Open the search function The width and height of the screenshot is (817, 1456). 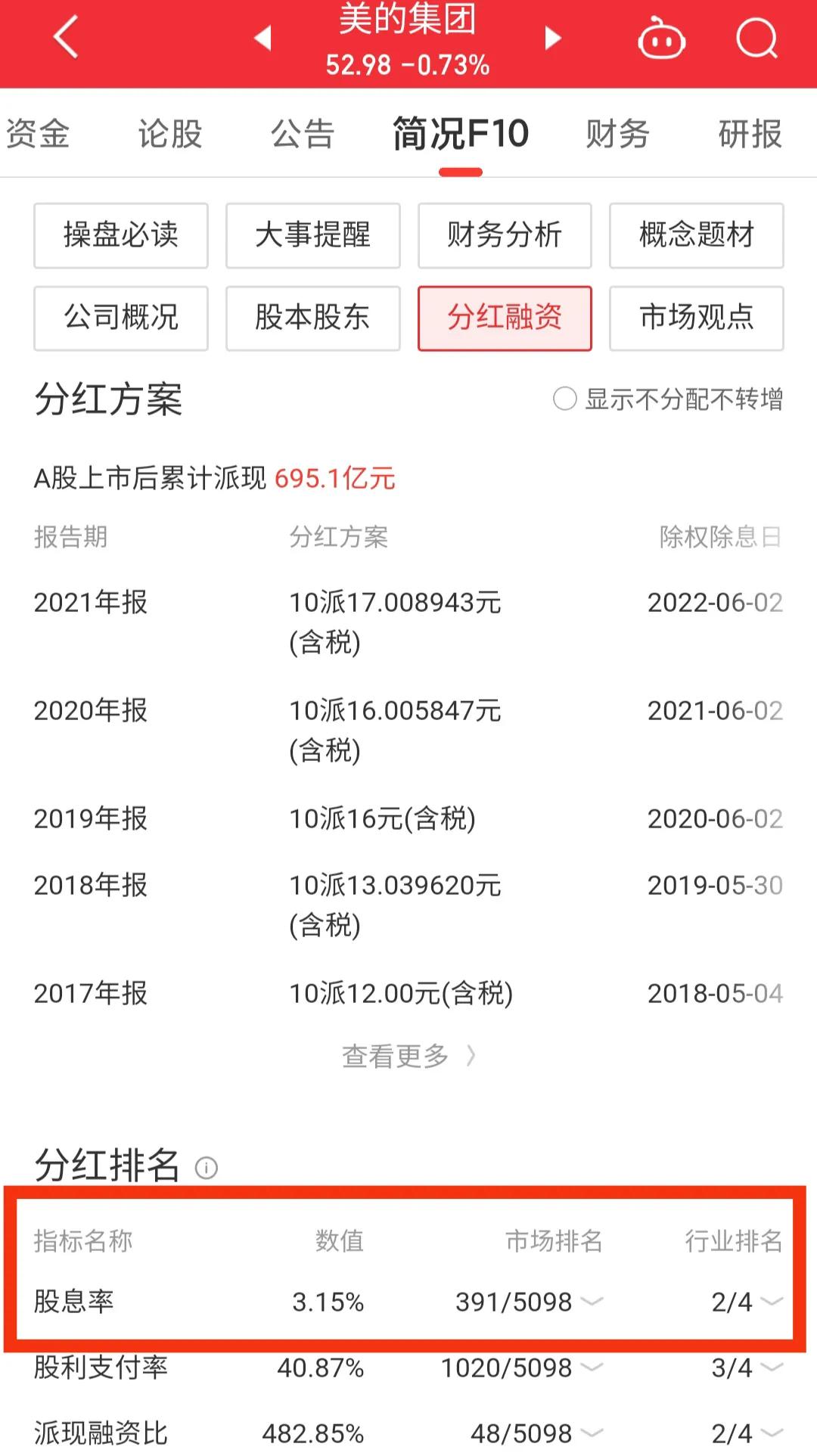(756, 38)
